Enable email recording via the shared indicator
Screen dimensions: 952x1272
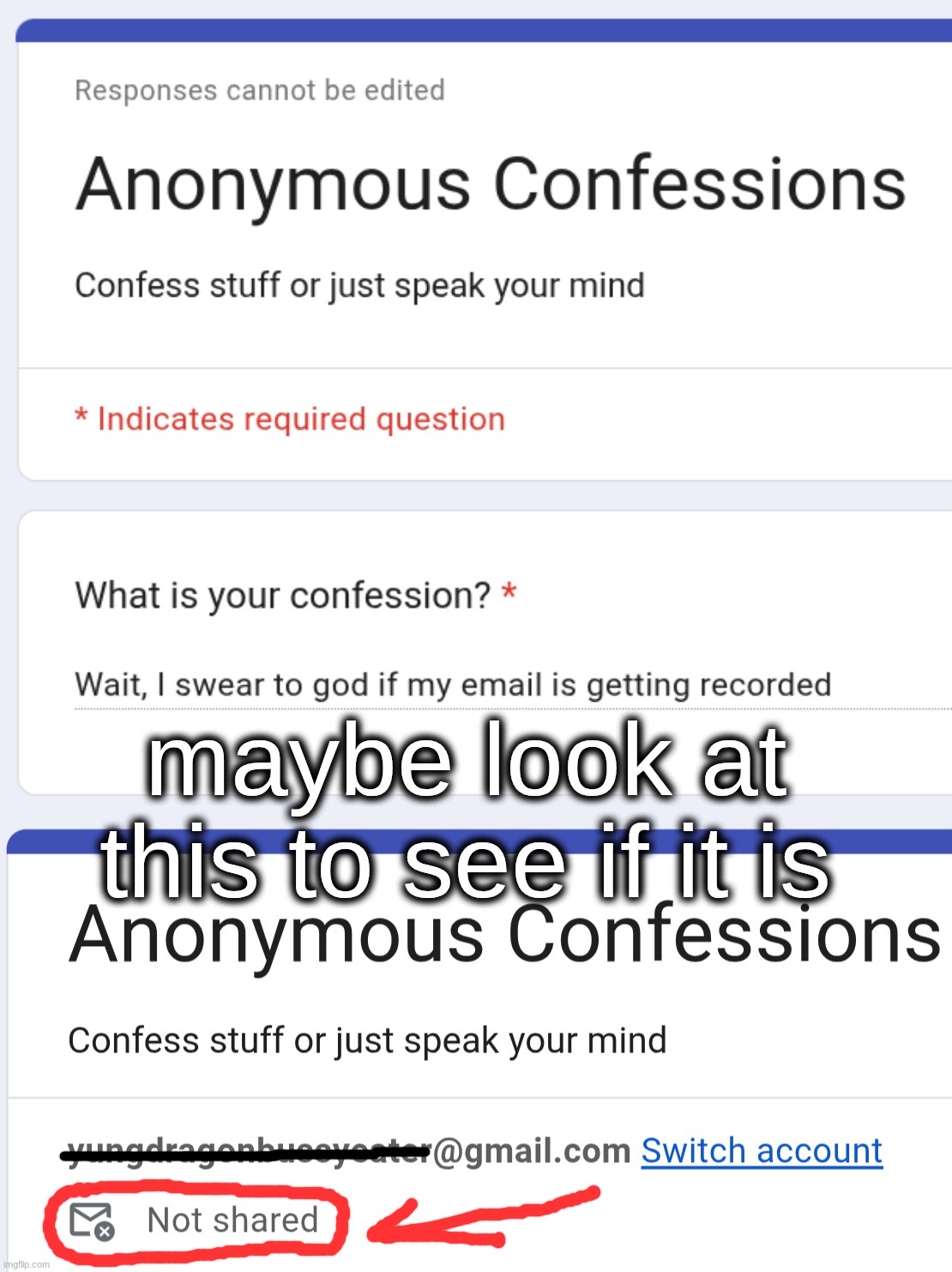[x=232, y=1220]
